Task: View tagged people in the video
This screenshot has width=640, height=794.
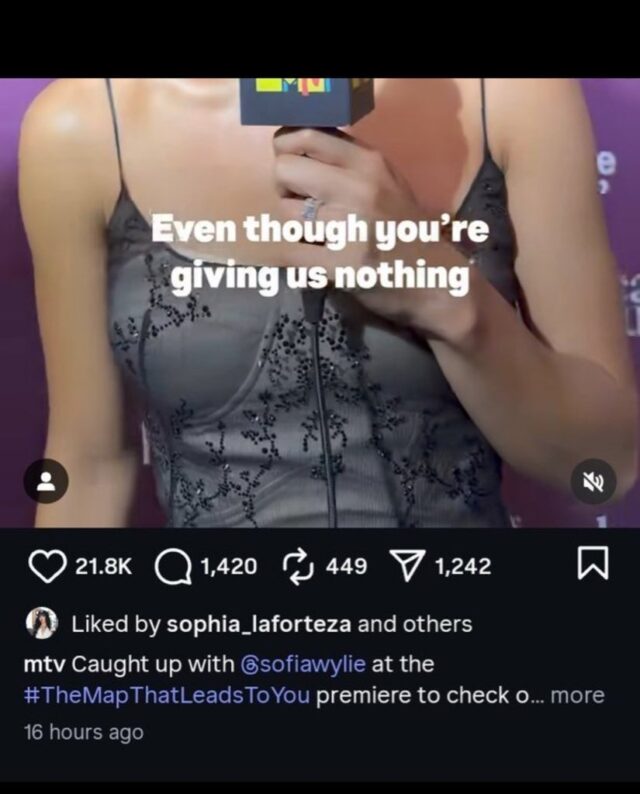Action: pos(45,482)
